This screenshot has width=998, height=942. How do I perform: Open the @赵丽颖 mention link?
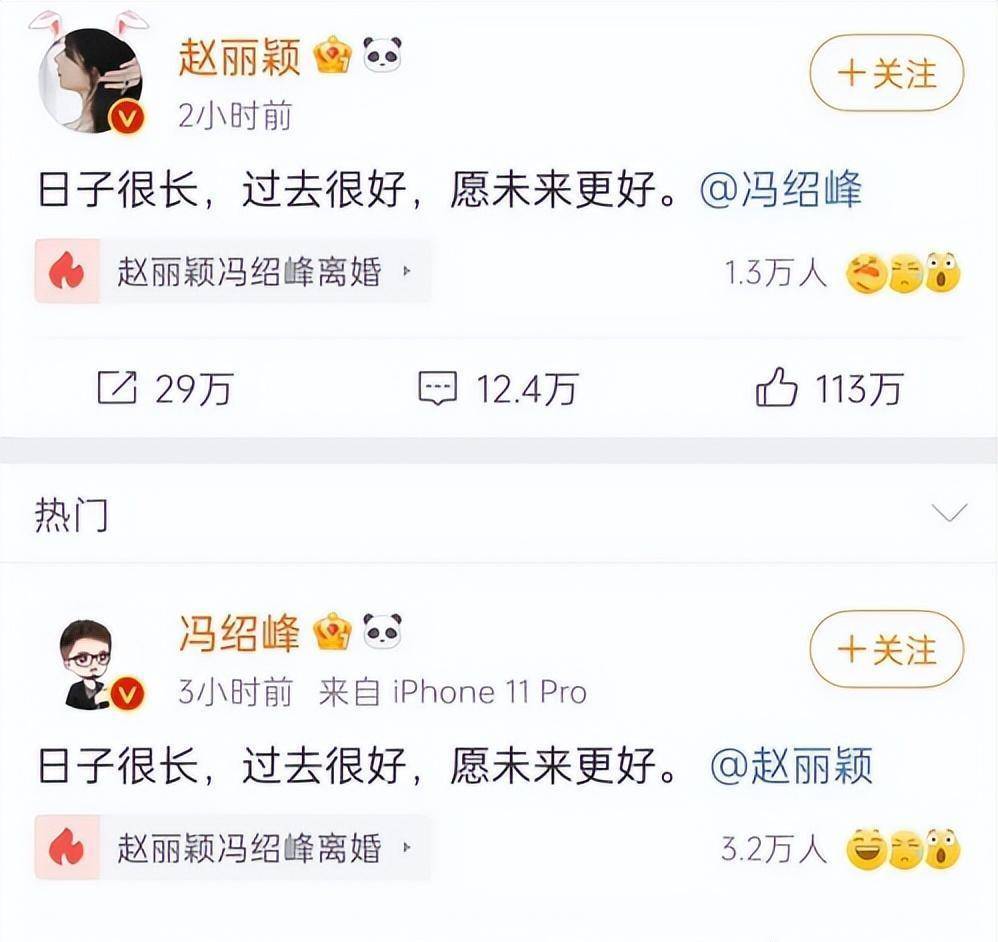(x=791, y=766)
